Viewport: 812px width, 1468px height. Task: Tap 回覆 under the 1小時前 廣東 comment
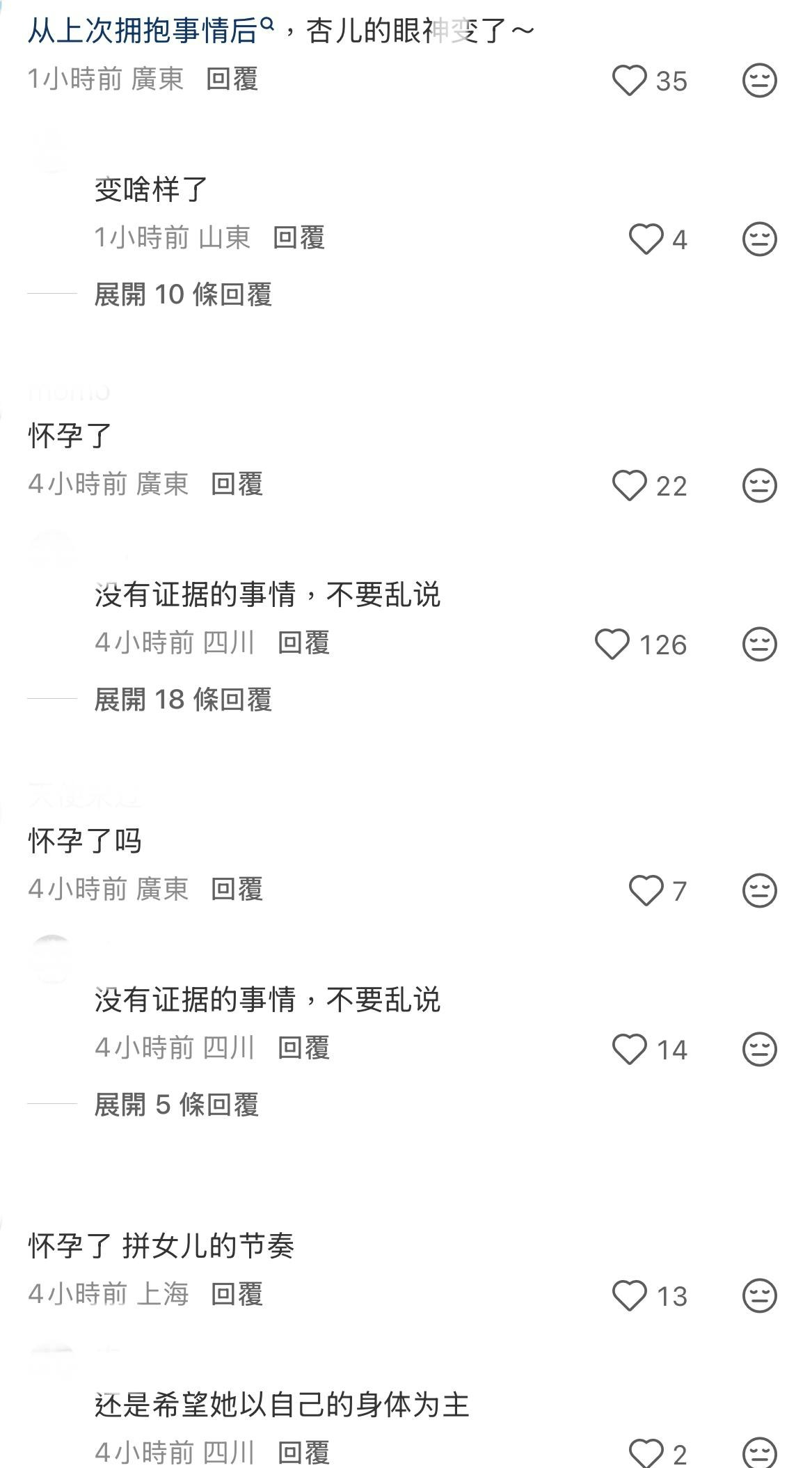tap(232, 79)
